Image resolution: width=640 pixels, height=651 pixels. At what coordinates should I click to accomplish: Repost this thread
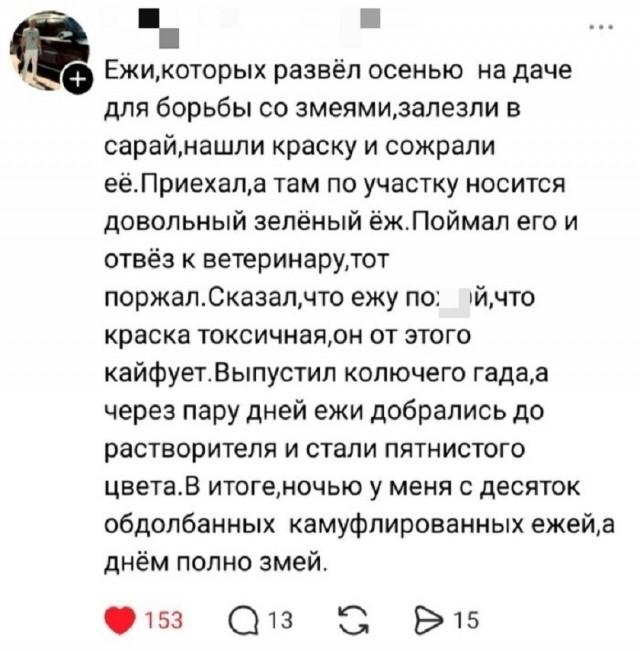[353, 620]
